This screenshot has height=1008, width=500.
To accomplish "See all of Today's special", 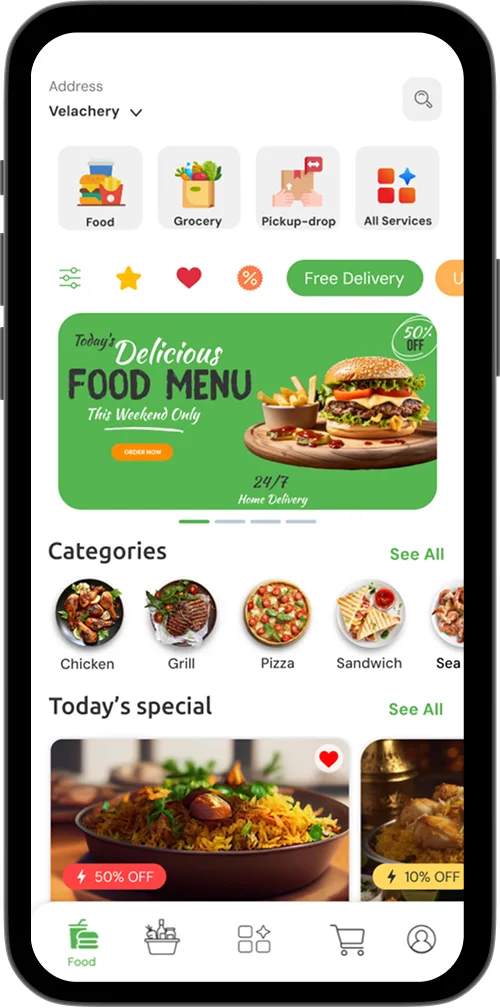I will click(x=416, y=709).
